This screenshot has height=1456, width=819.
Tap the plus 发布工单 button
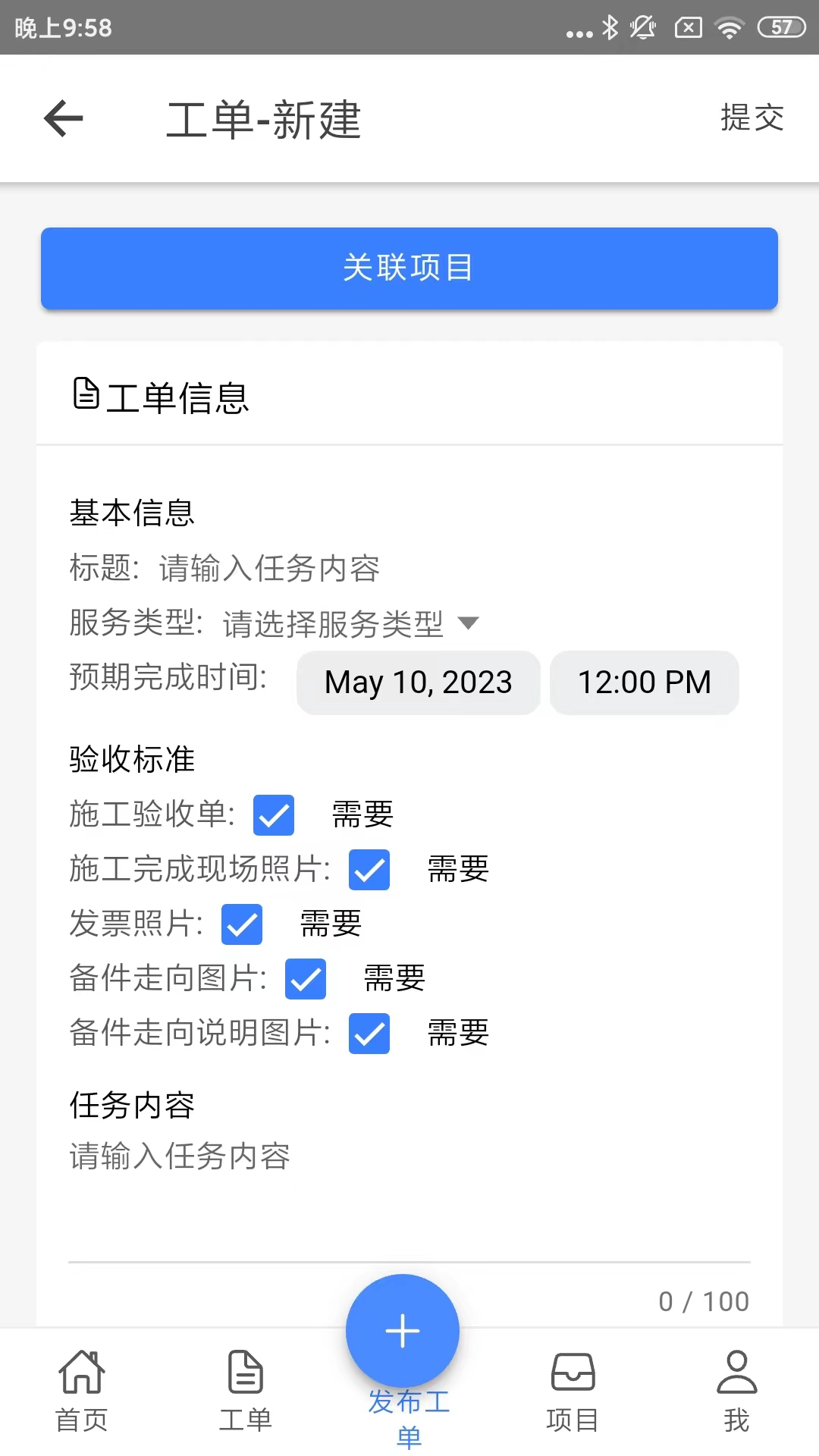[x=403, y=1331]
